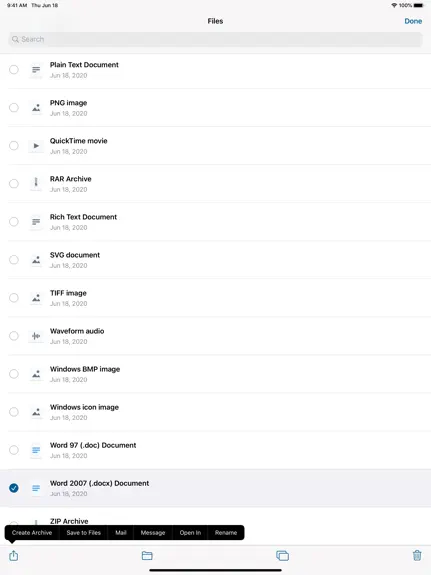Viewport: 431px width, 575px height.
Task: Open the Search field
Action: point(215,39)
